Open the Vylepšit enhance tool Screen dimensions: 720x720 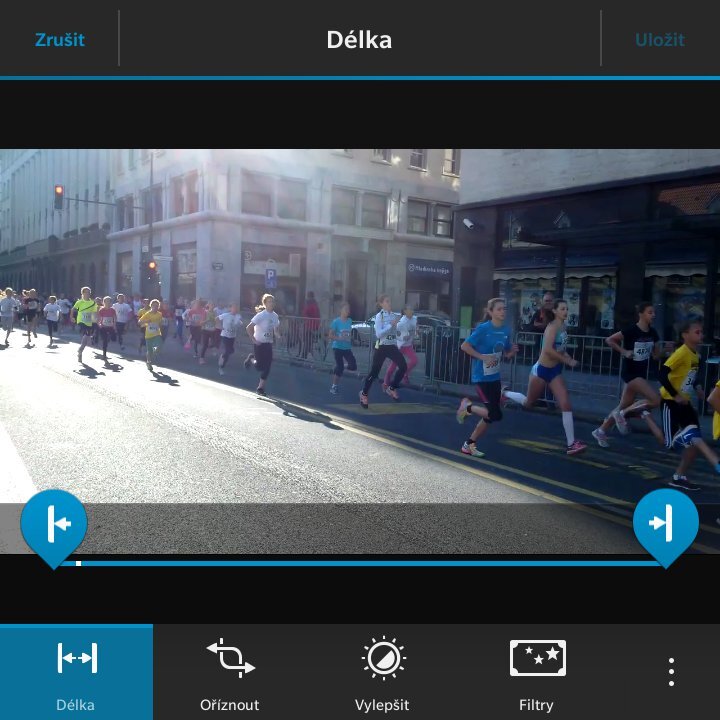pyautogui.click(x=383, y=672)
